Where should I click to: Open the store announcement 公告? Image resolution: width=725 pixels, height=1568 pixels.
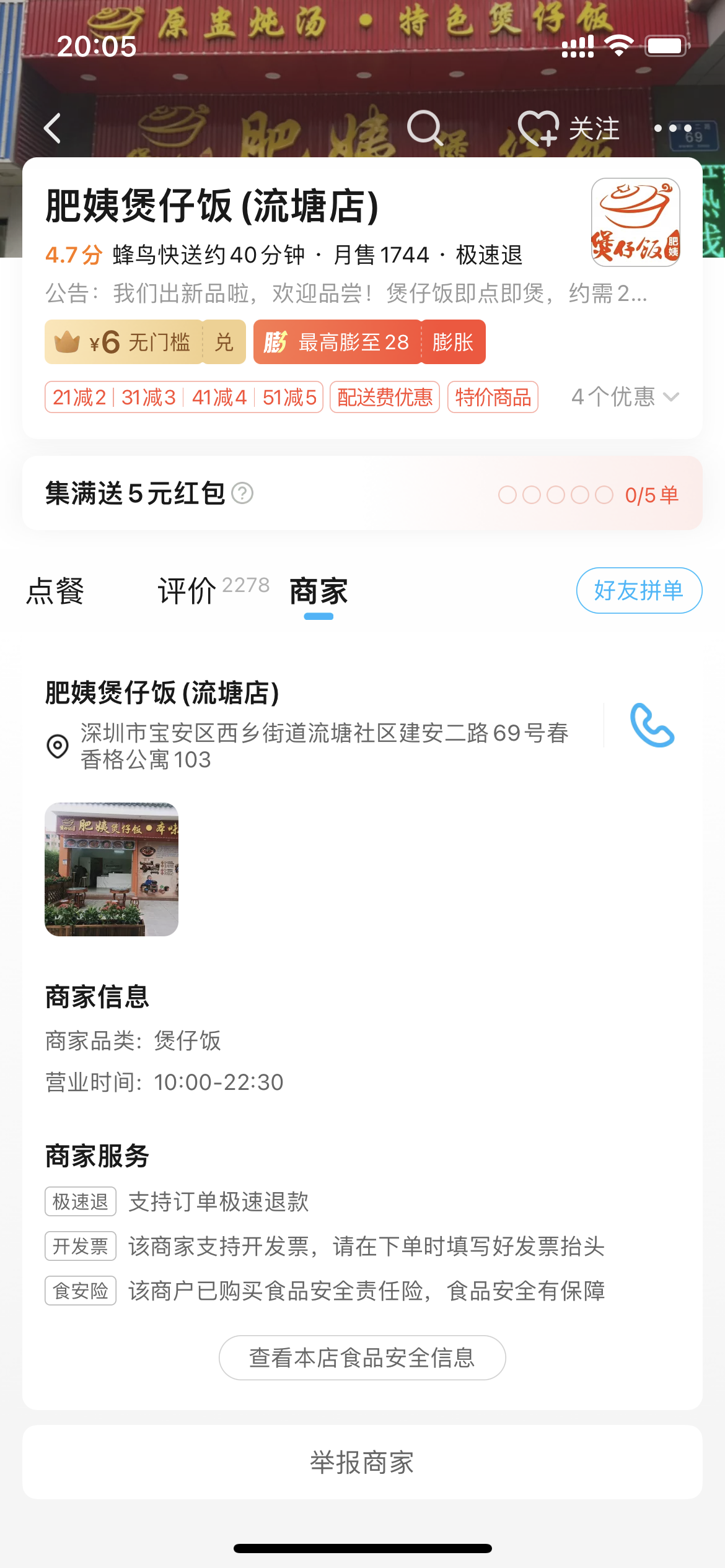tap(346, 294)
